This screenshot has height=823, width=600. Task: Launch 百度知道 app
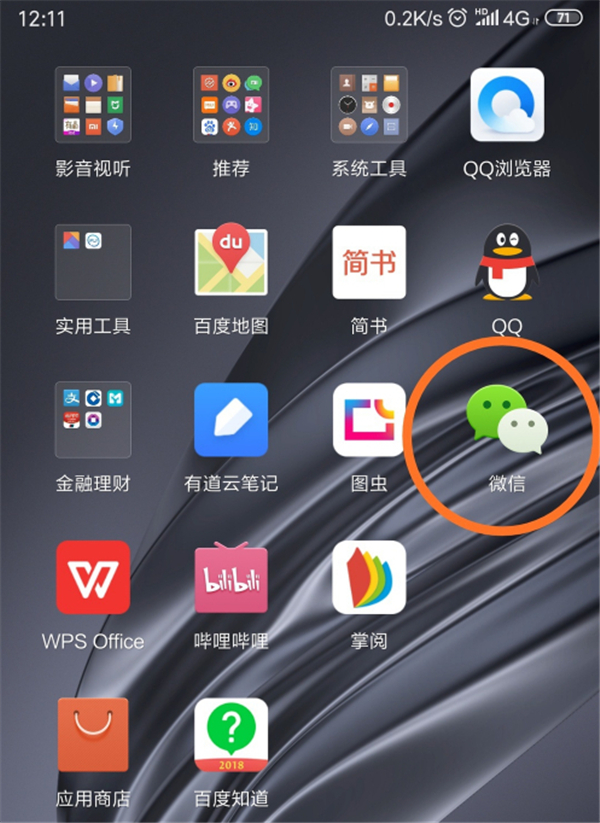click(x=231, y=735)
